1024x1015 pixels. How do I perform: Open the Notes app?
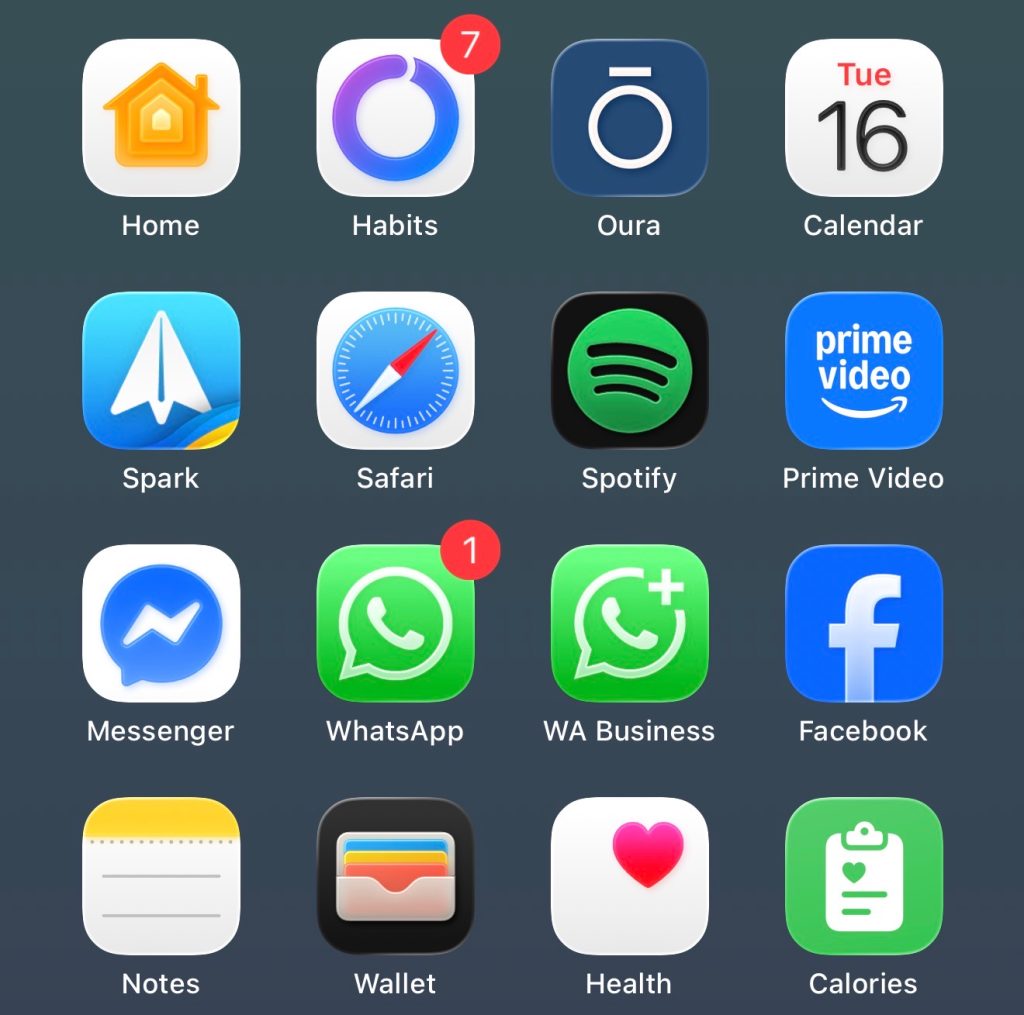click(x=161, y=876)
